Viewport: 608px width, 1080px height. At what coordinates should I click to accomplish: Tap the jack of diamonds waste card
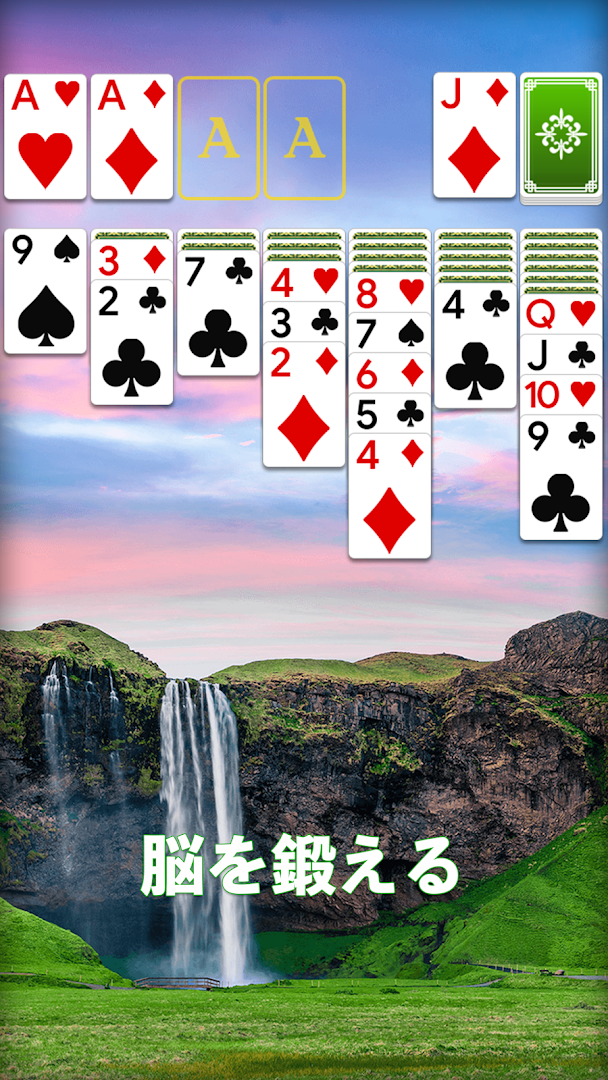(474, 135)
